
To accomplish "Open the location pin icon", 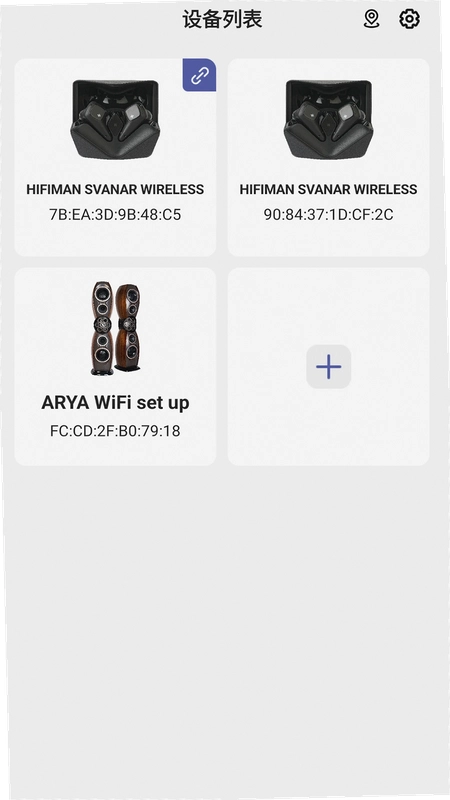I will (x=371, y=19).
